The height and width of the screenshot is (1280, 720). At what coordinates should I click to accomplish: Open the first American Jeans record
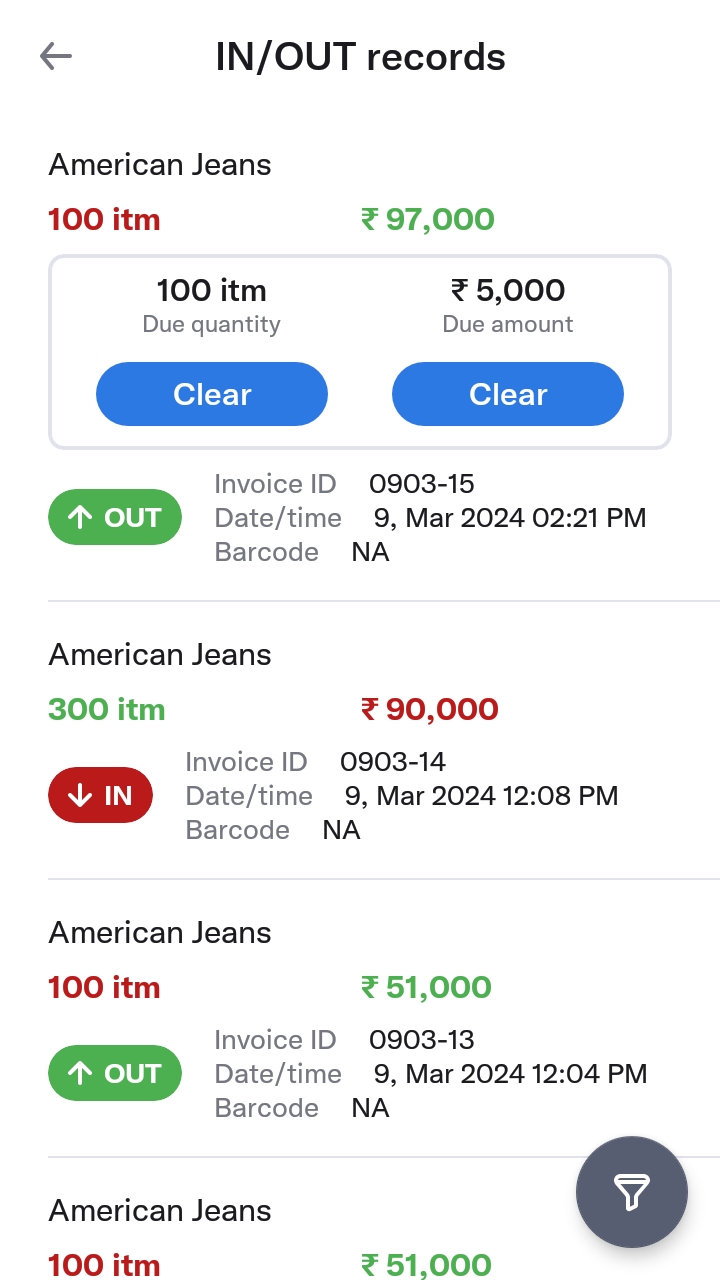click(x=160, y=164)
